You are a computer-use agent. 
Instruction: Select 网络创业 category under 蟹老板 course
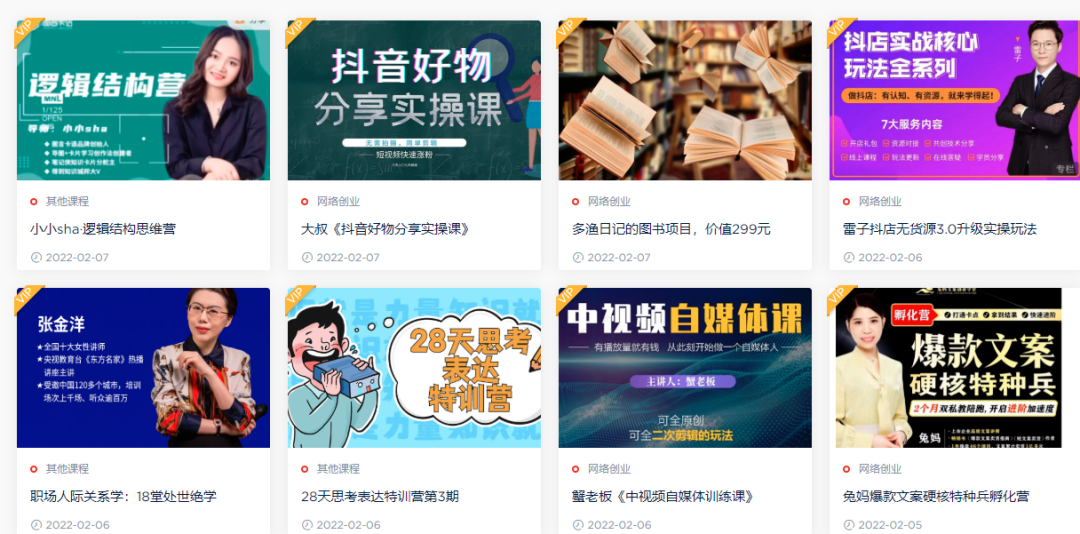tap(609, 469)
